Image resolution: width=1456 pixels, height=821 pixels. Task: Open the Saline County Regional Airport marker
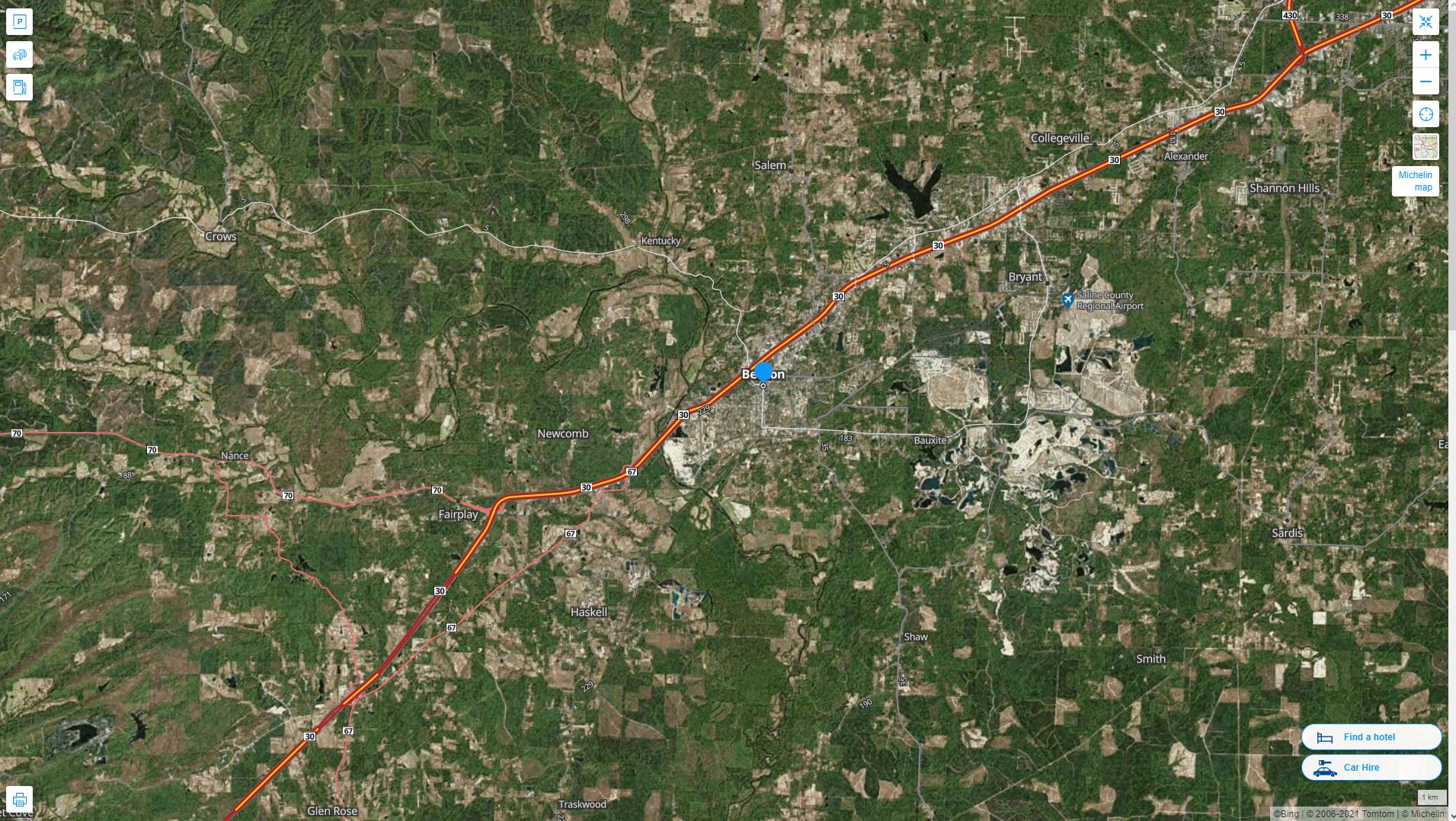1067,300
